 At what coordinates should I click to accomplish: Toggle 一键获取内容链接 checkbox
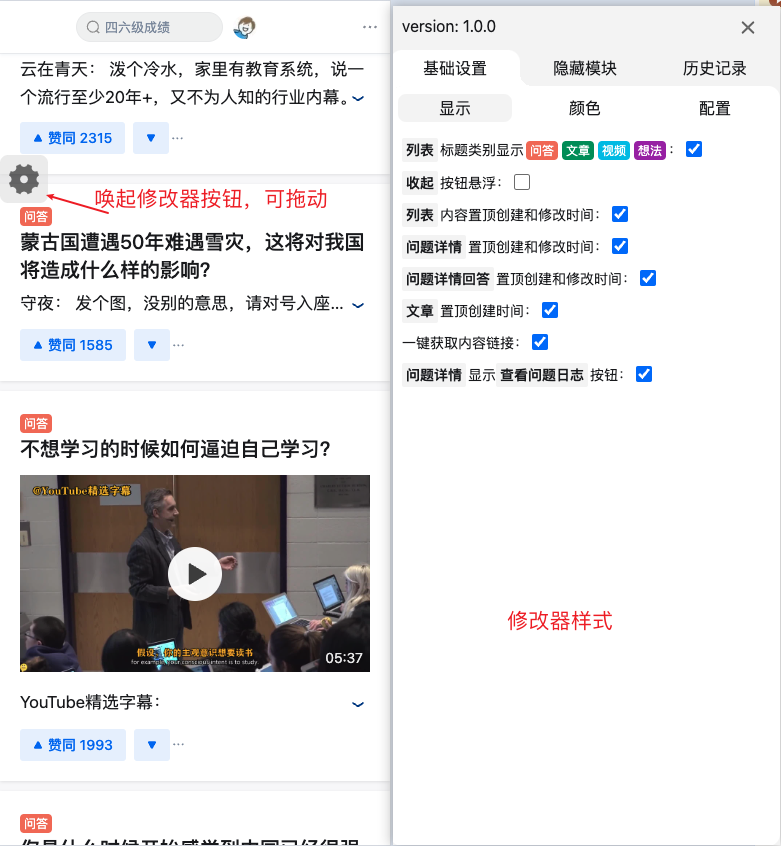point(540,342)
